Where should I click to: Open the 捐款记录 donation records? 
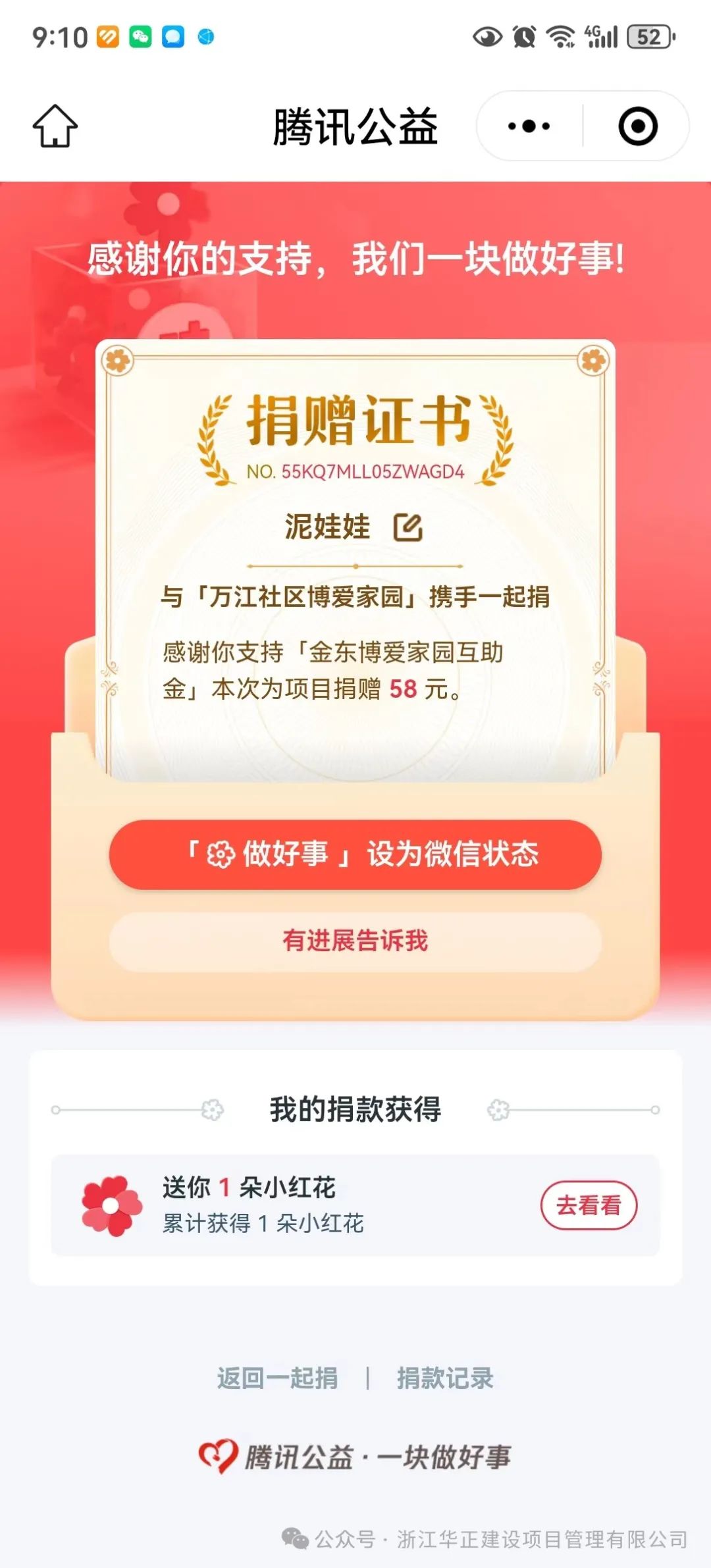[x=445, y=1378]
